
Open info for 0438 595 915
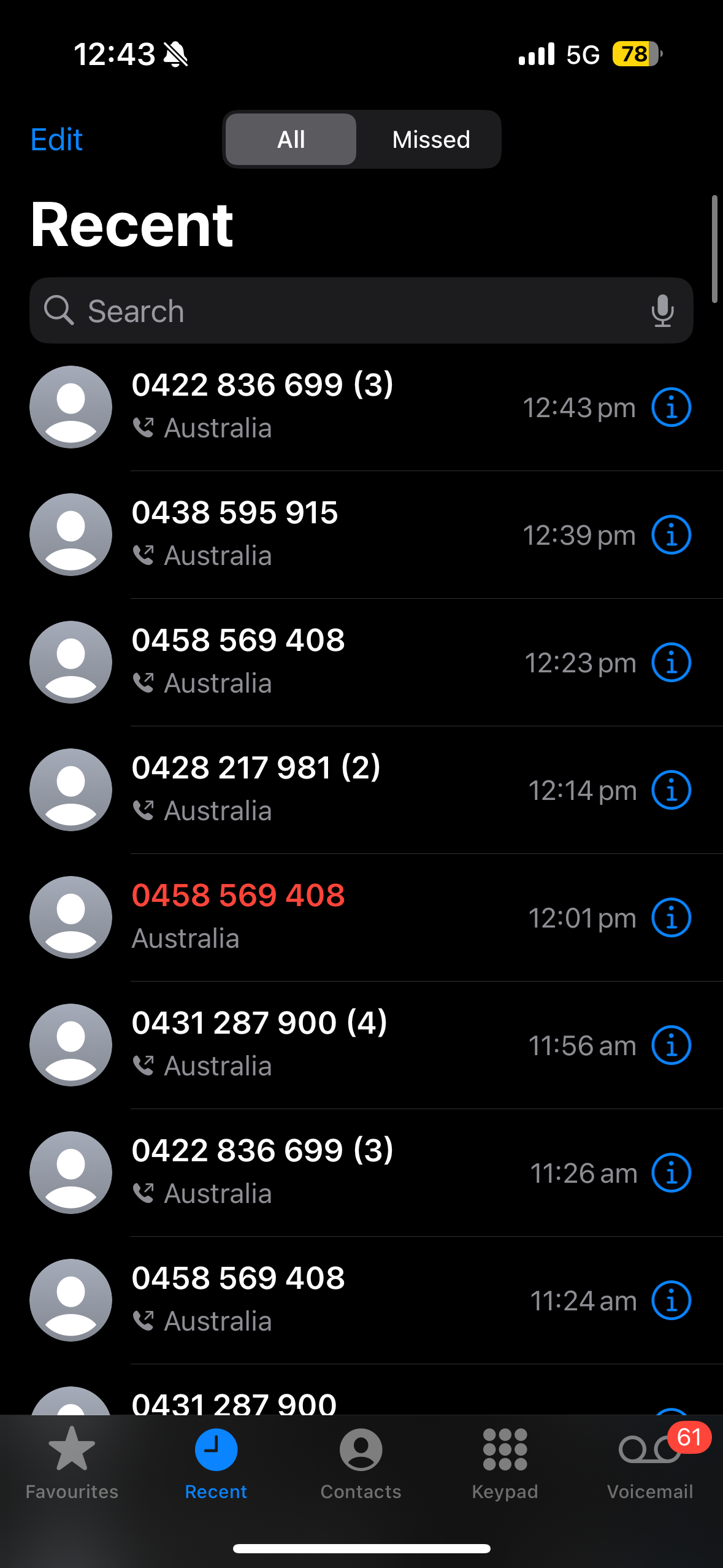point(671,535)
